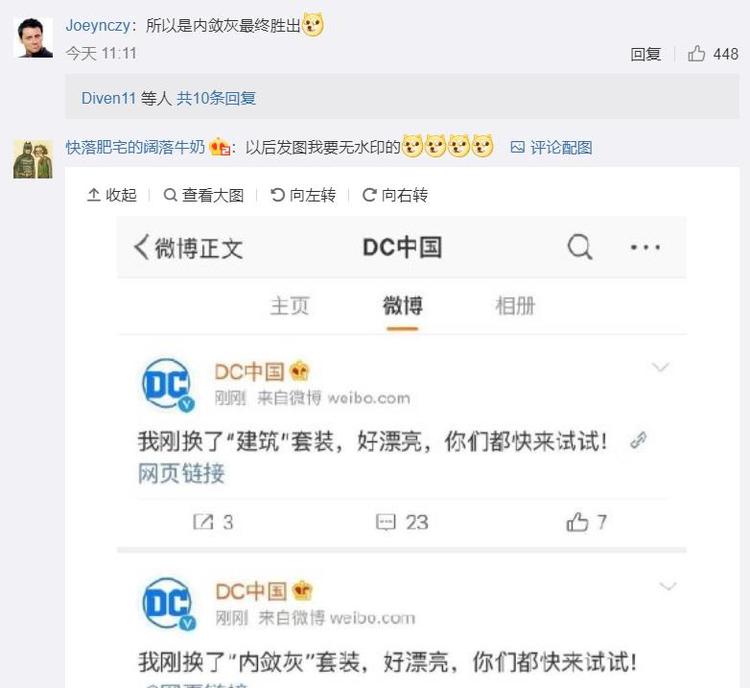The width and height of the screenshot is (750, 688).
Task: Tap Joeynczy's avatar picture
Action: click(x=33, y=37)
